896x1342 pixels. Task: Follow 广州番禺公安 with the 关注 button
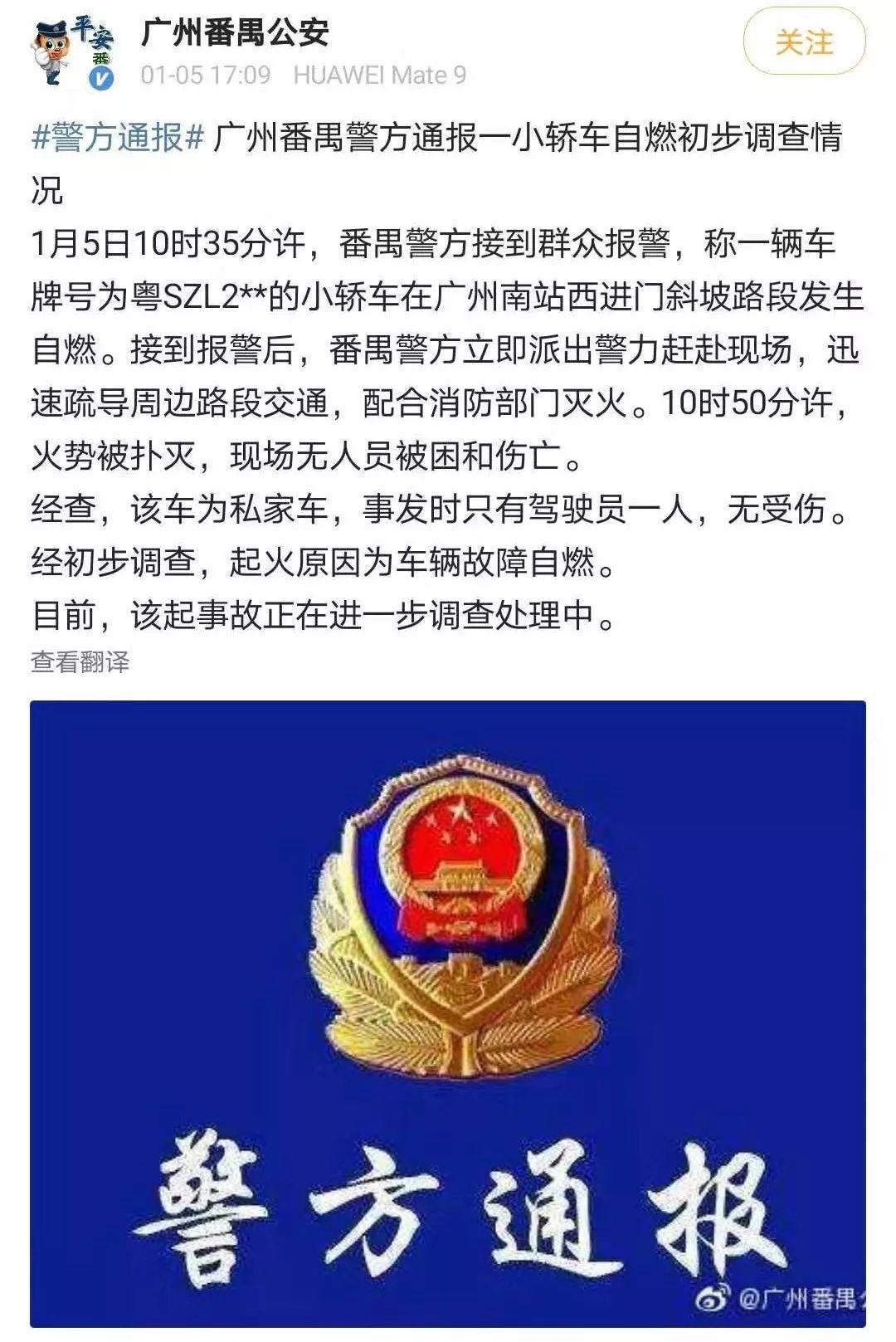point(803,41)
